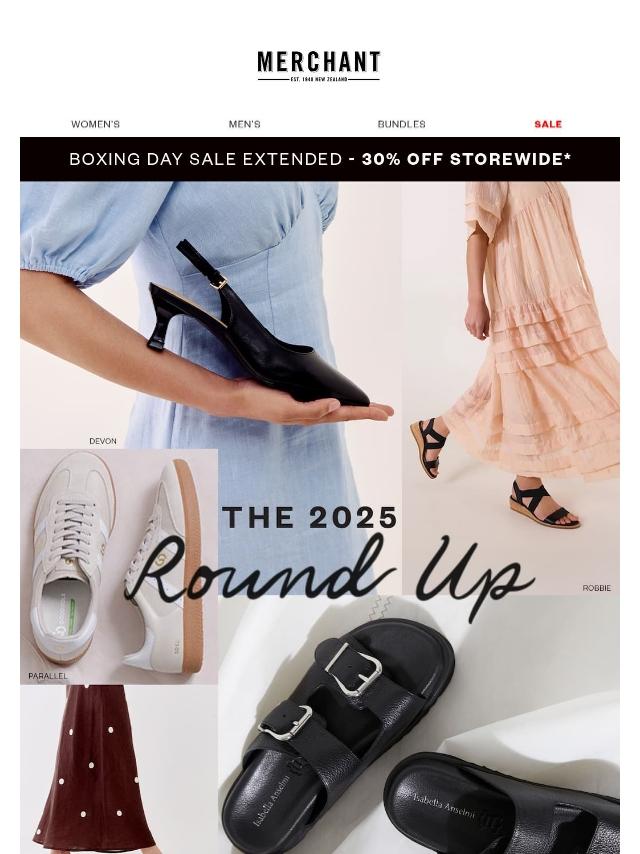Open the Men's category link
The image size is (640, 854).
244,124
